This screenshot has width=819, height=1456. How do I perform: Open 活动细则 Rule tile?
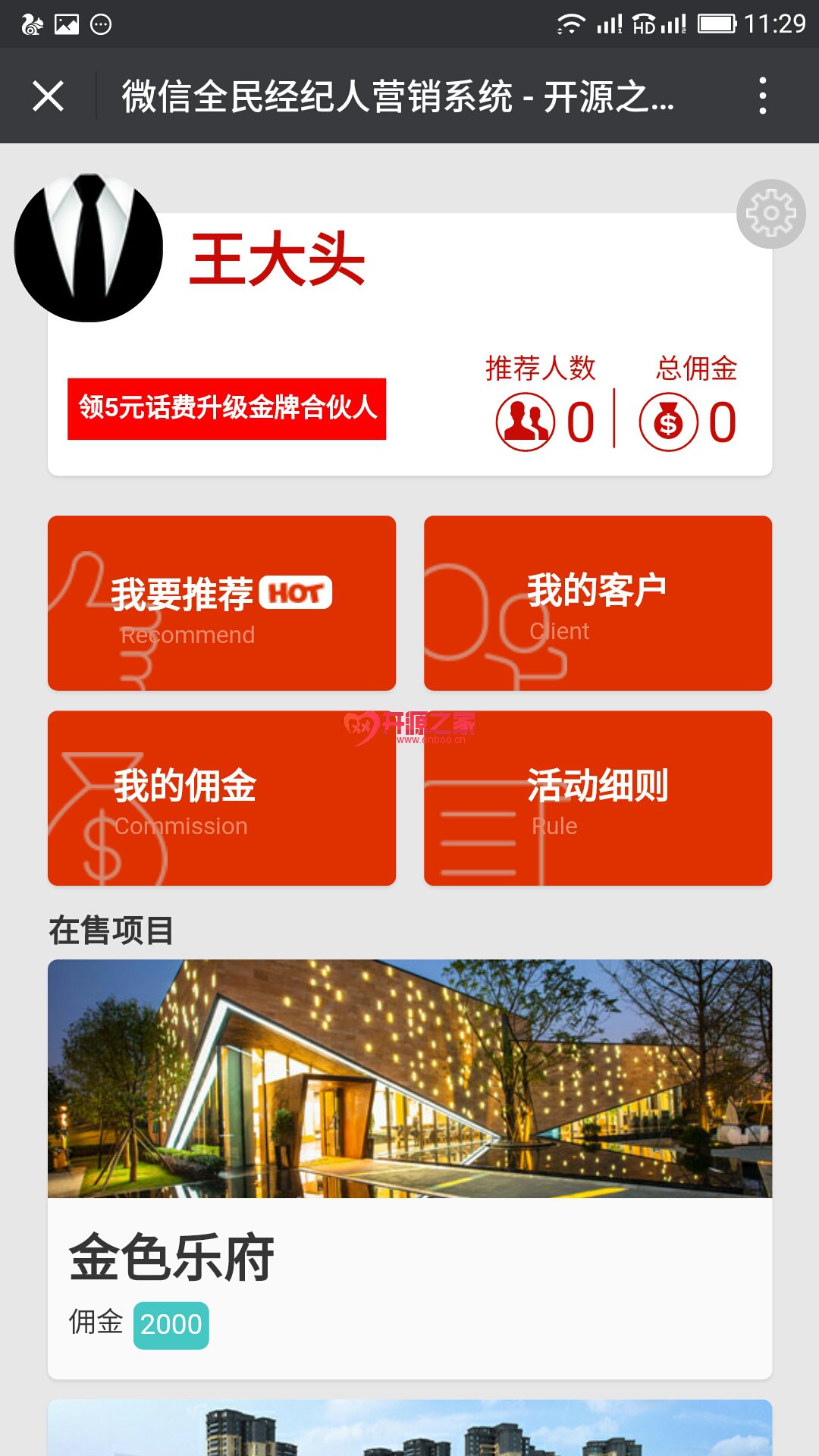click(598, 799)
